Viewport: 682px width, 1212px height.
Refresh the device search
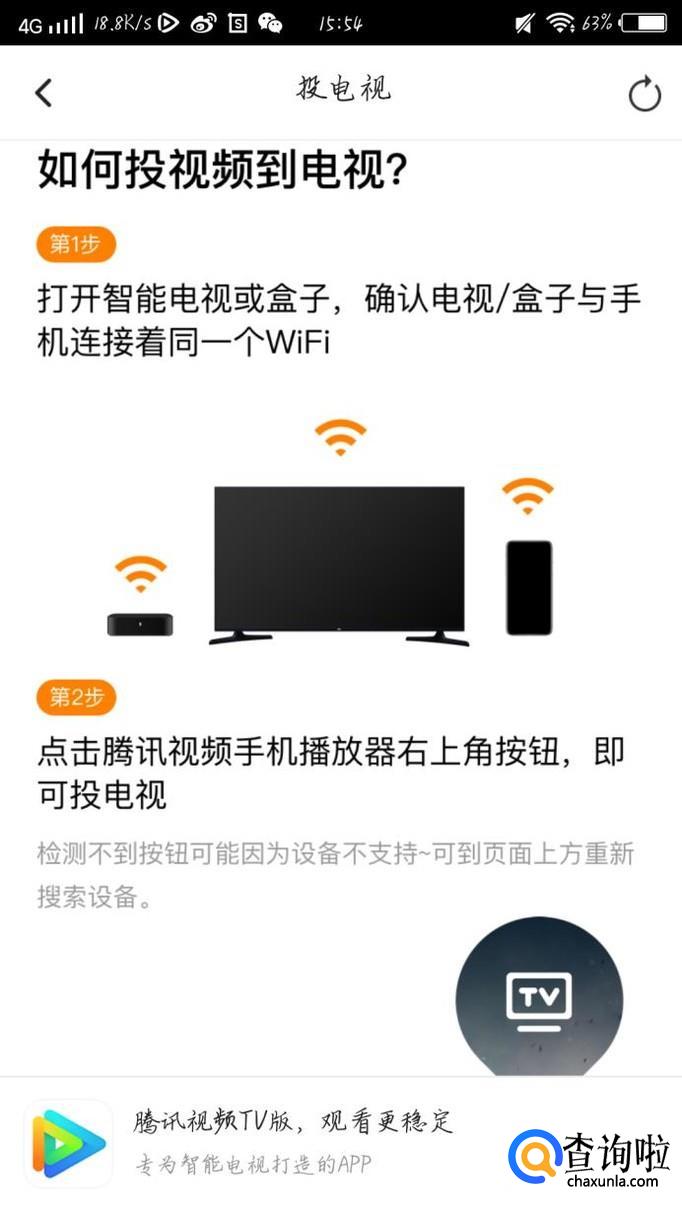coord(644,94)
